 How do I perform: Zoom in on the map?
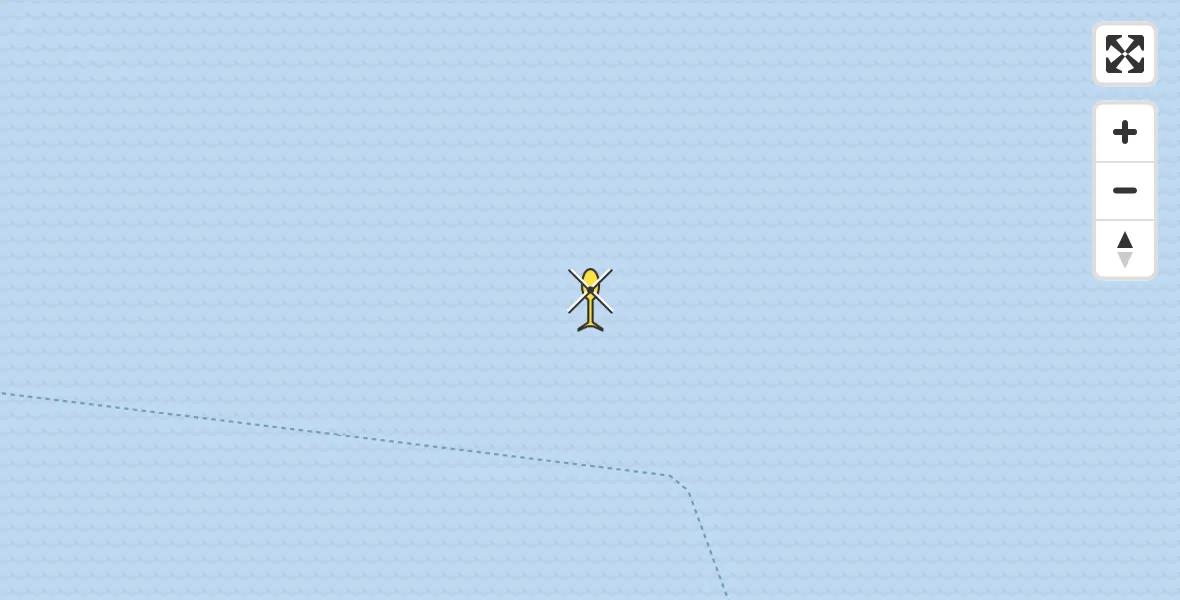pyautogui.click(x=1124, y=132)
